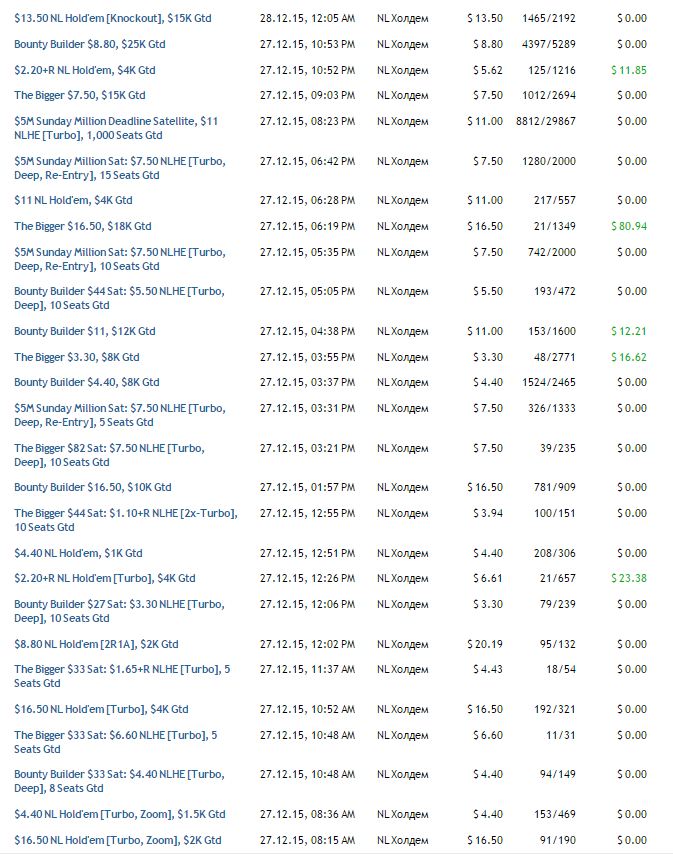Open The Bigger $7.50, $15K Gtd
Screen dimensions: 673x854
tap(80, 95)
